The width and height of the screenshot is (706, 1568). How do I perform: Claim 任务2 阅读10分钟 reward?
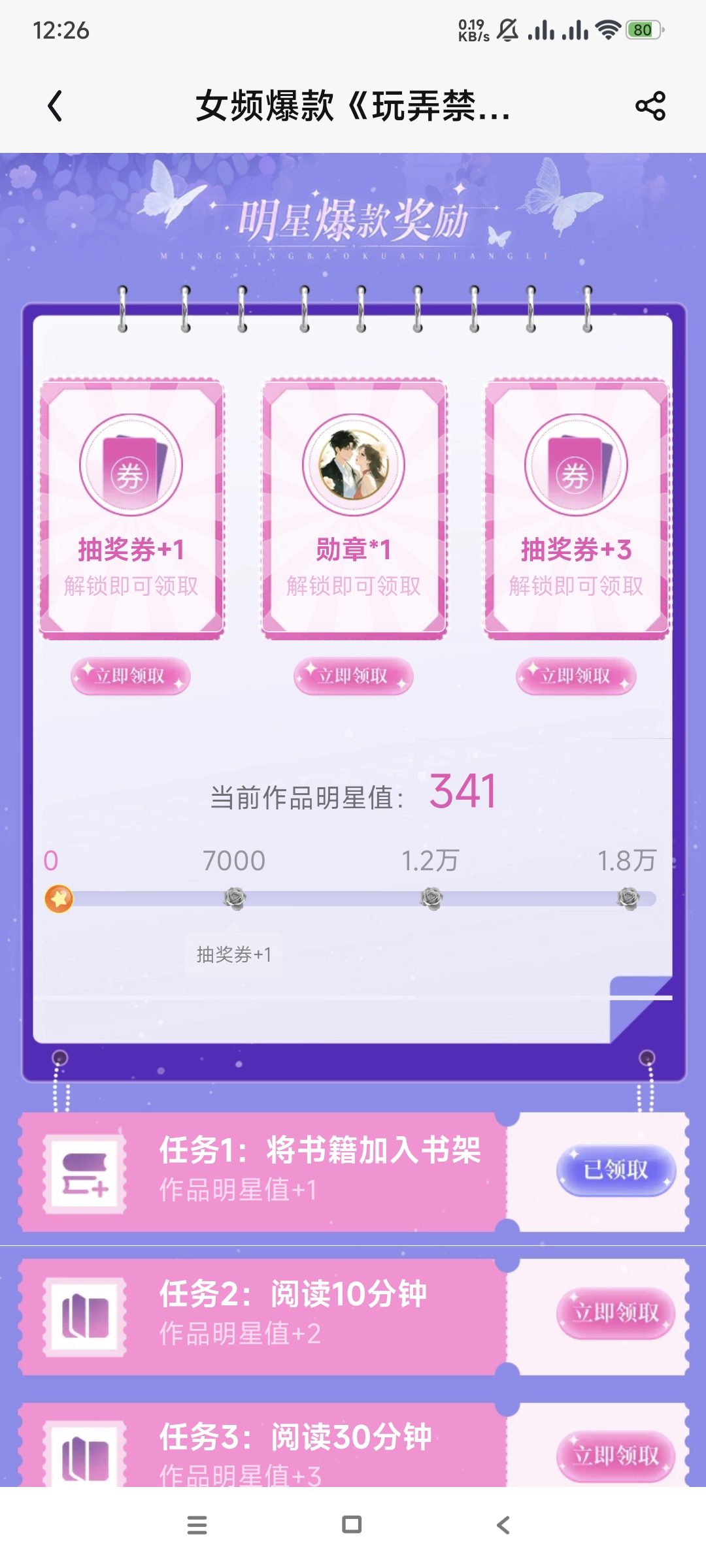(x=616, y=1313)
